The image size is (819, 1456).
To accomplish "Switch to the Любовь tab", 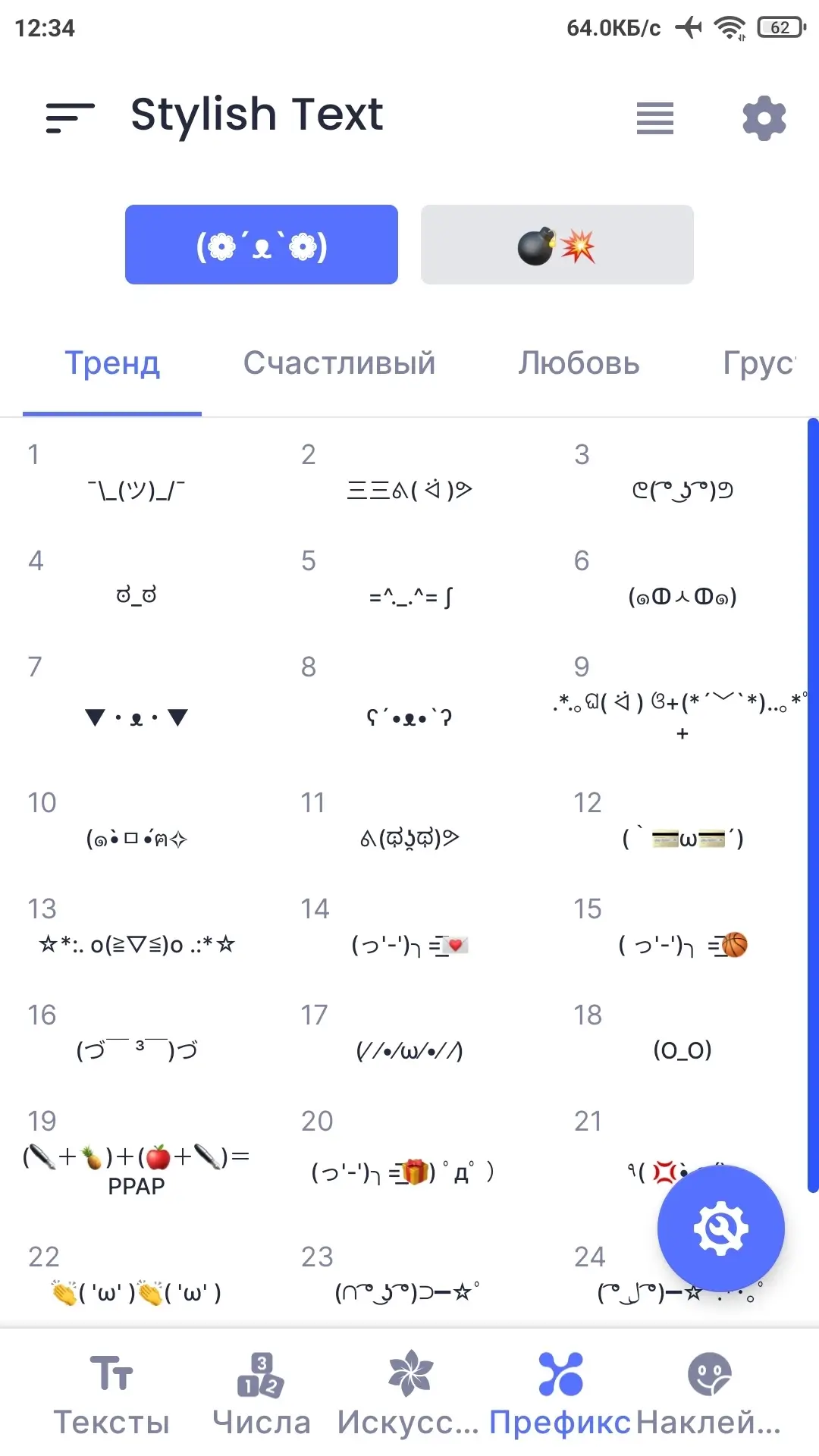I will [x=579, y=363].
